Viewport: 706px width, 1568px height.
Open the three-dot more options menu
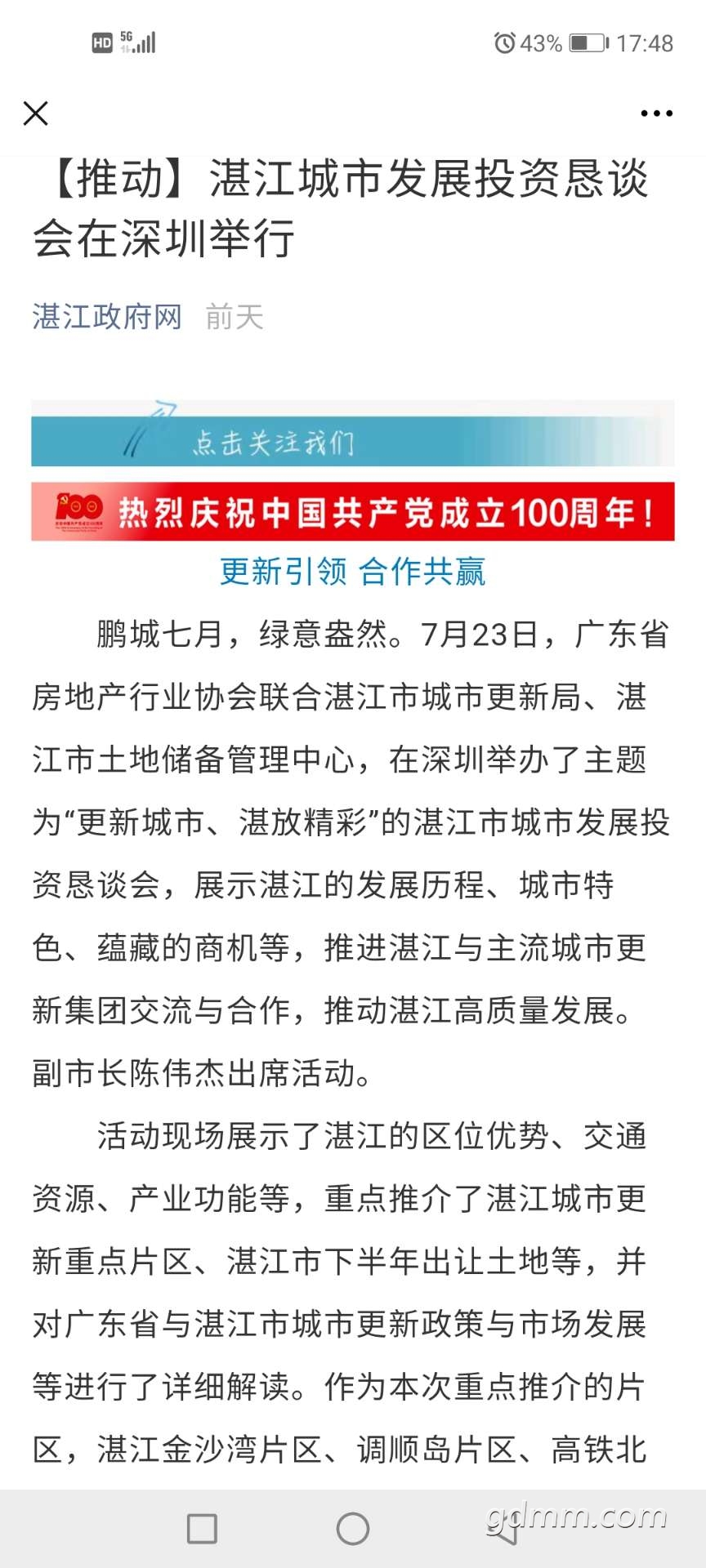(656, 114)
